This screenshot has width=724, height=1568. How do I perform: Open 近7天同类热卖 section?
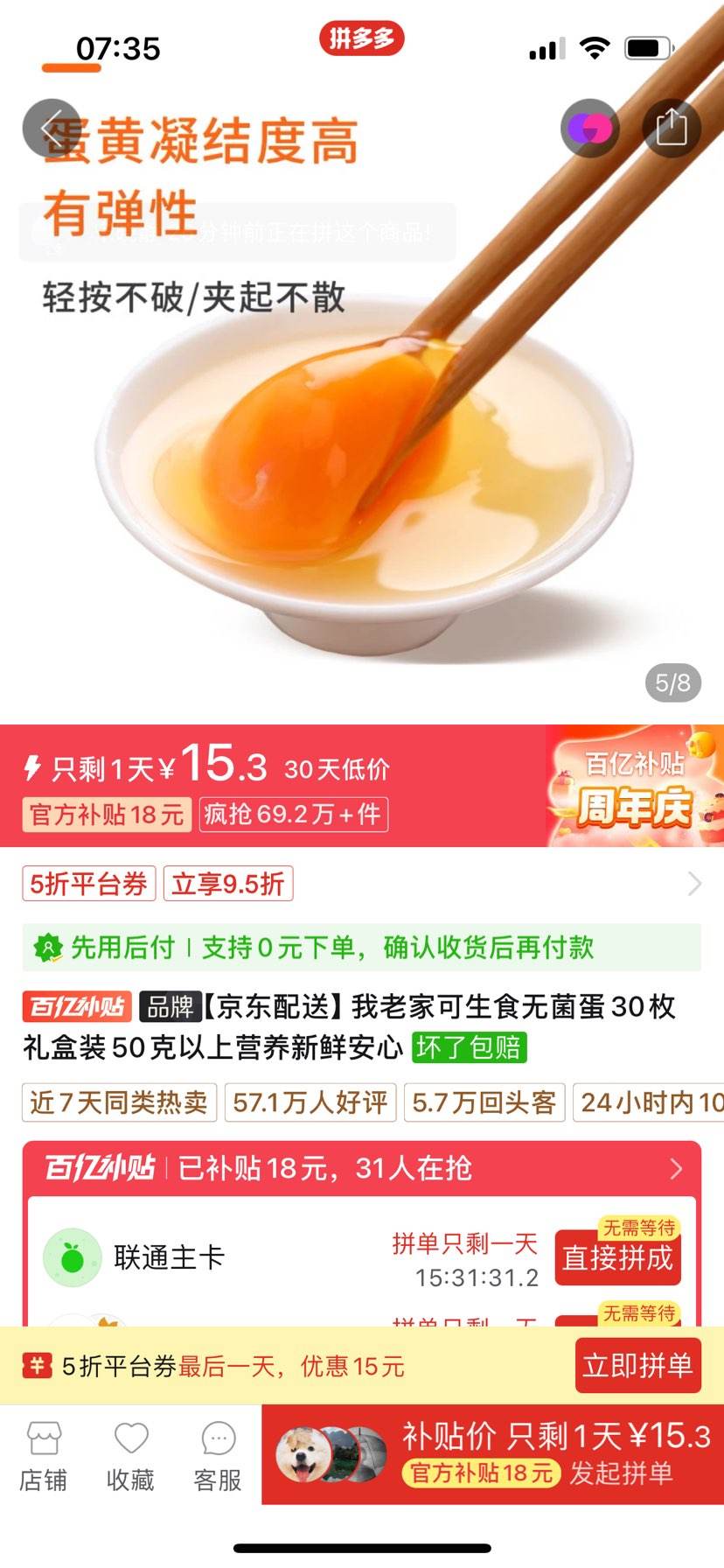coord(118,1102)
